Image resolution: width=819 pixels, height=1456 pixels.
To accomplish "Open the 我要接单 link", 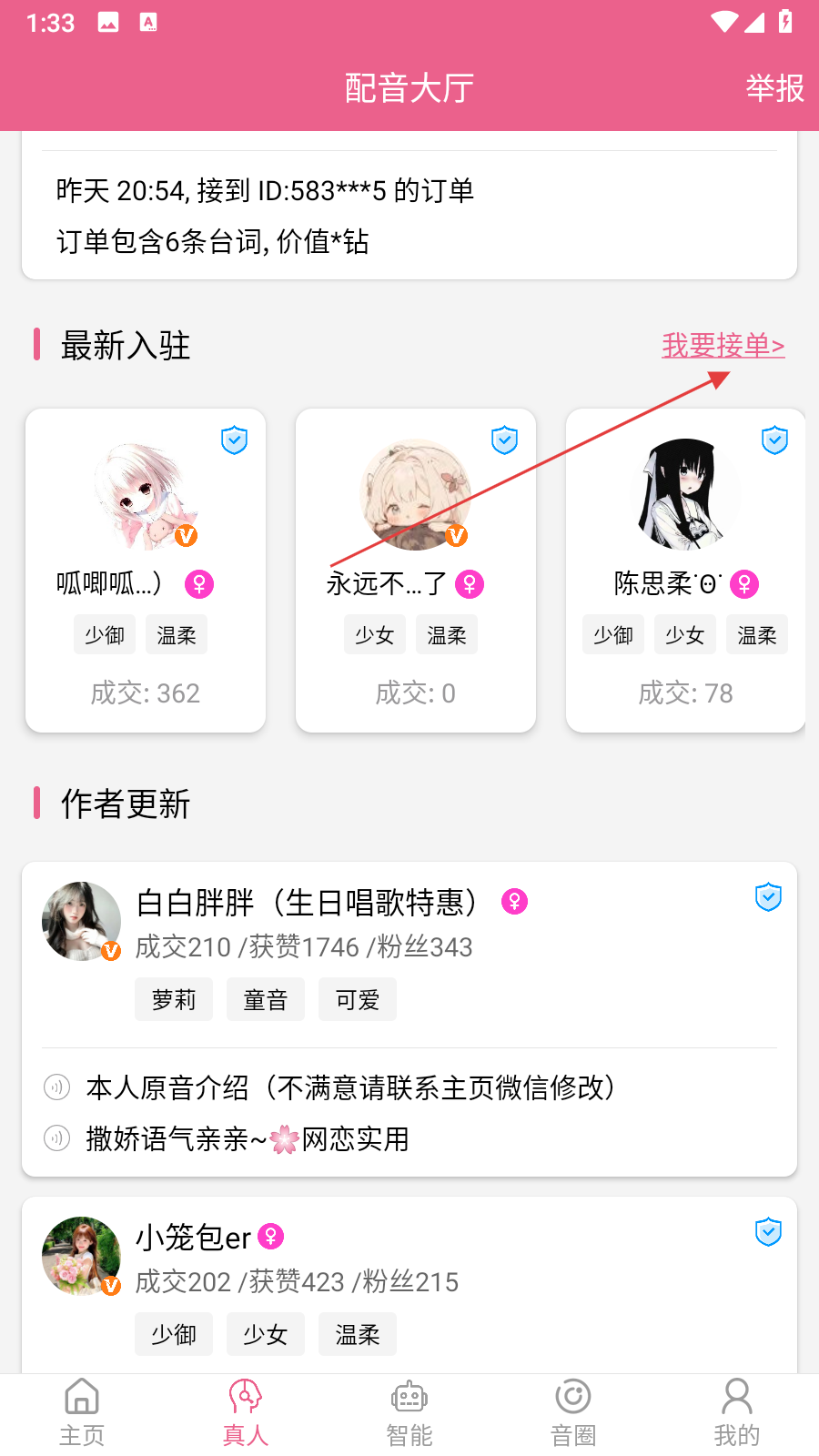I will tap(723, 346).
